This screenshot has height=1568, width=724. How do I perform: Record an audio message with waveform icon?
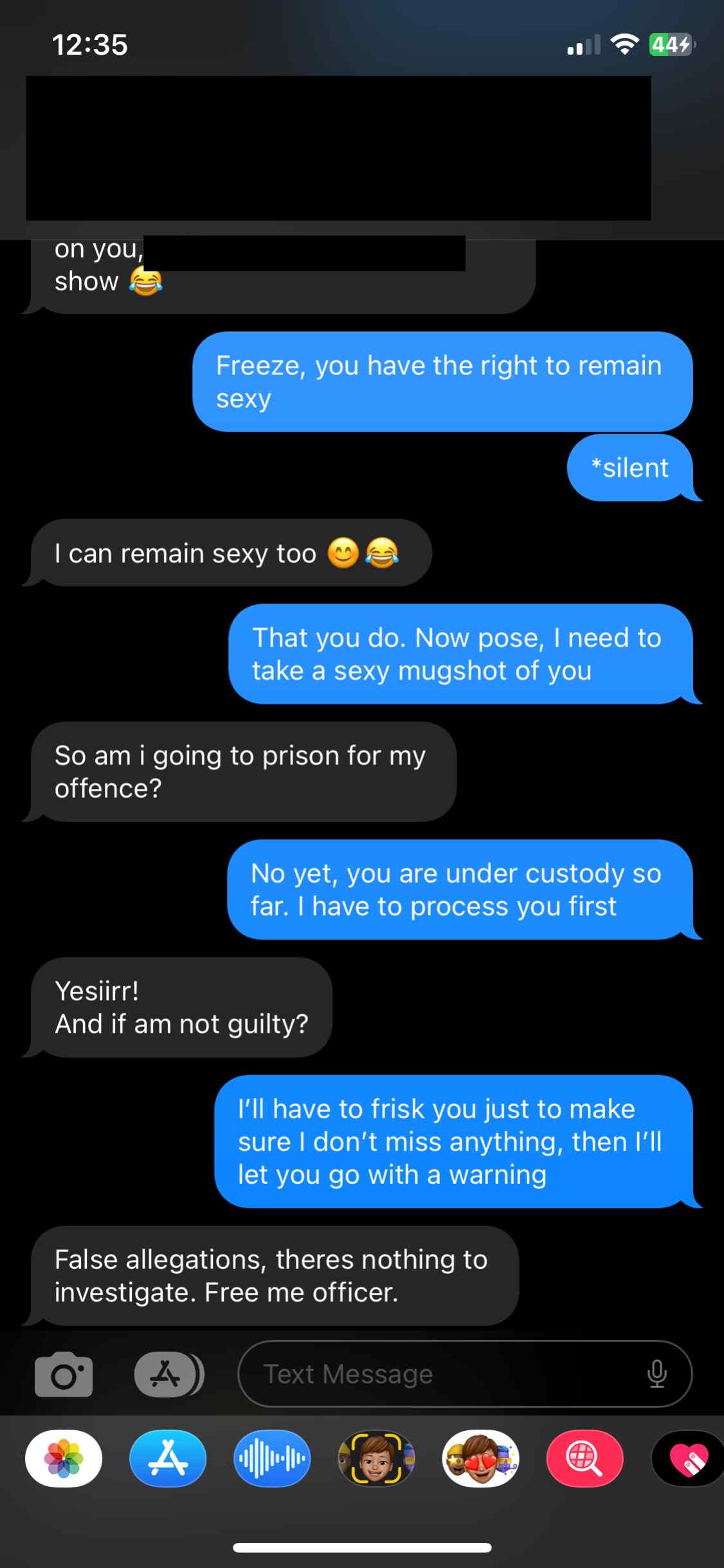pos(272,1458)
